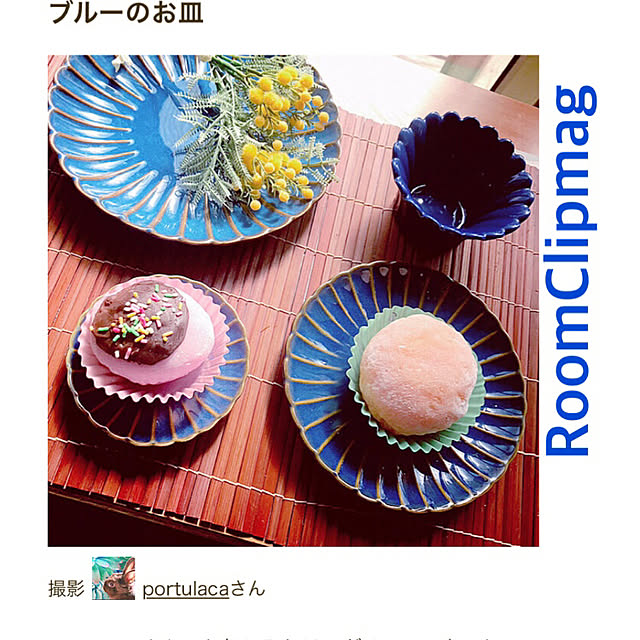Open the portulaca user profile link

point(185,588)
